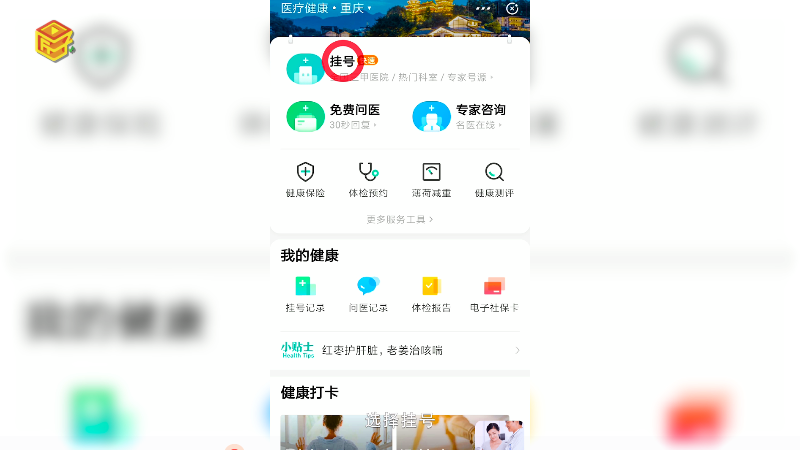The height and width of the screenshot is (450, 800).
Task: View my 挂号记录 registration records
Action: (305, 294)
